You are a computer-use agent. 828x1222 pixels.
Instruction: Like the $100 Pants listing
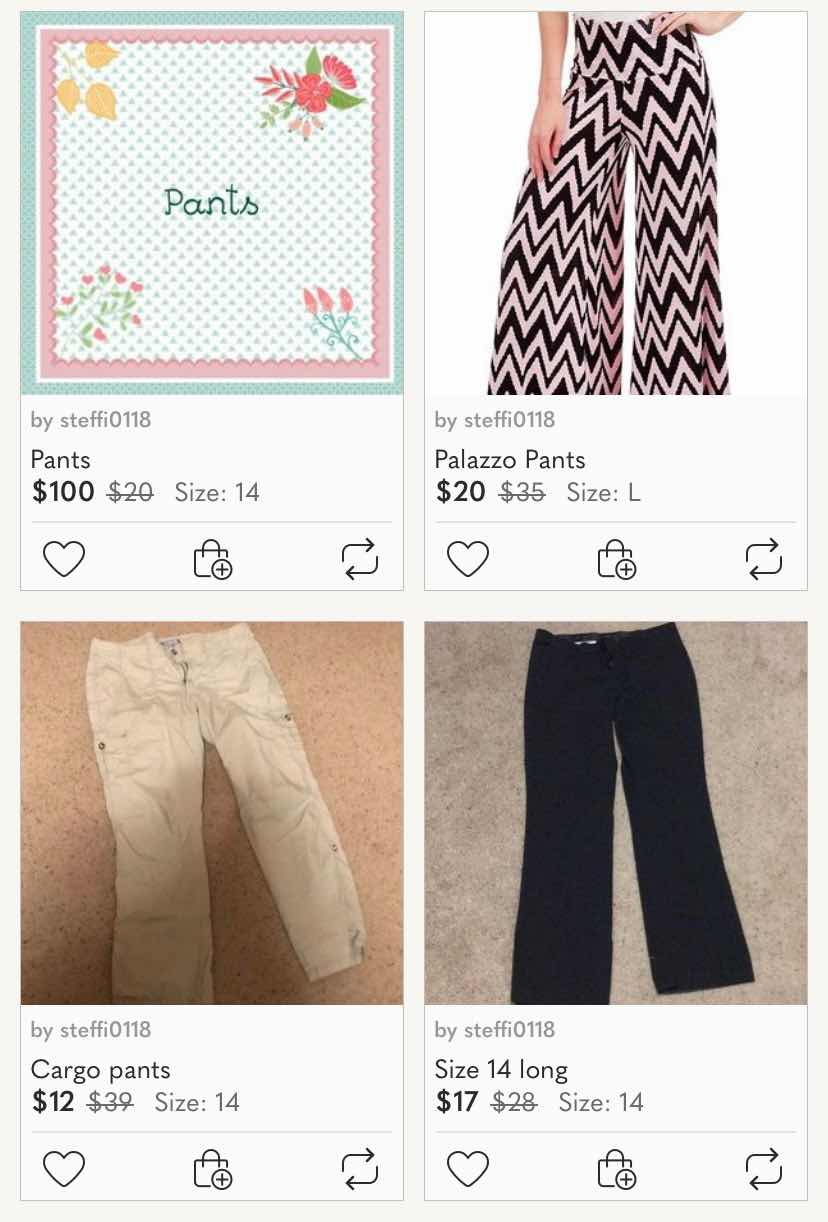(64, 559)
